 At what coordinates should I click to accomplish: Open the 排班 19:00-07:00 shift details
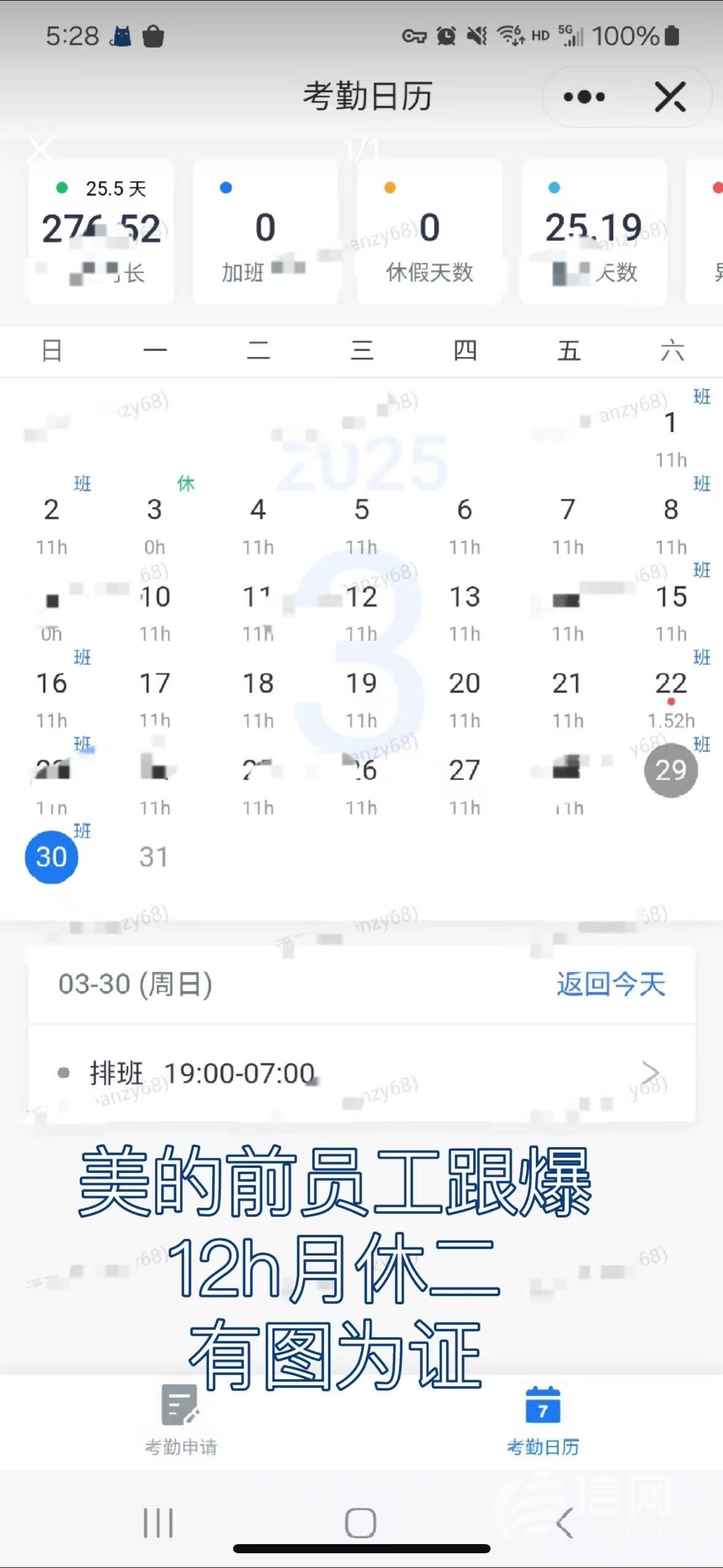(x=362, y=1074)
